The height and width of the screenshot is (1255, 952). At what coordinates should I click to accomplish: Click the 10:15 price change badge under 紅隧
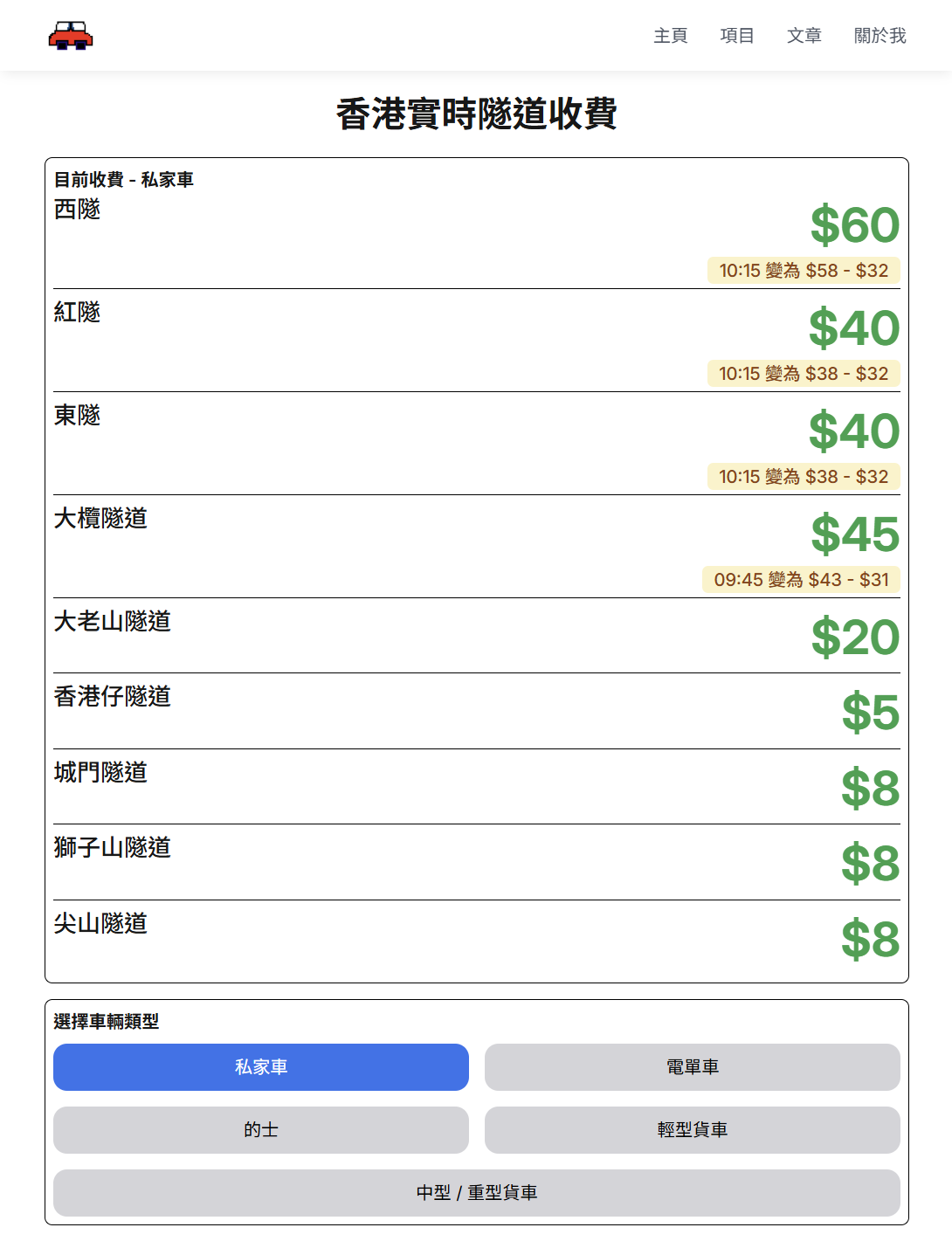tap(803, 373)
